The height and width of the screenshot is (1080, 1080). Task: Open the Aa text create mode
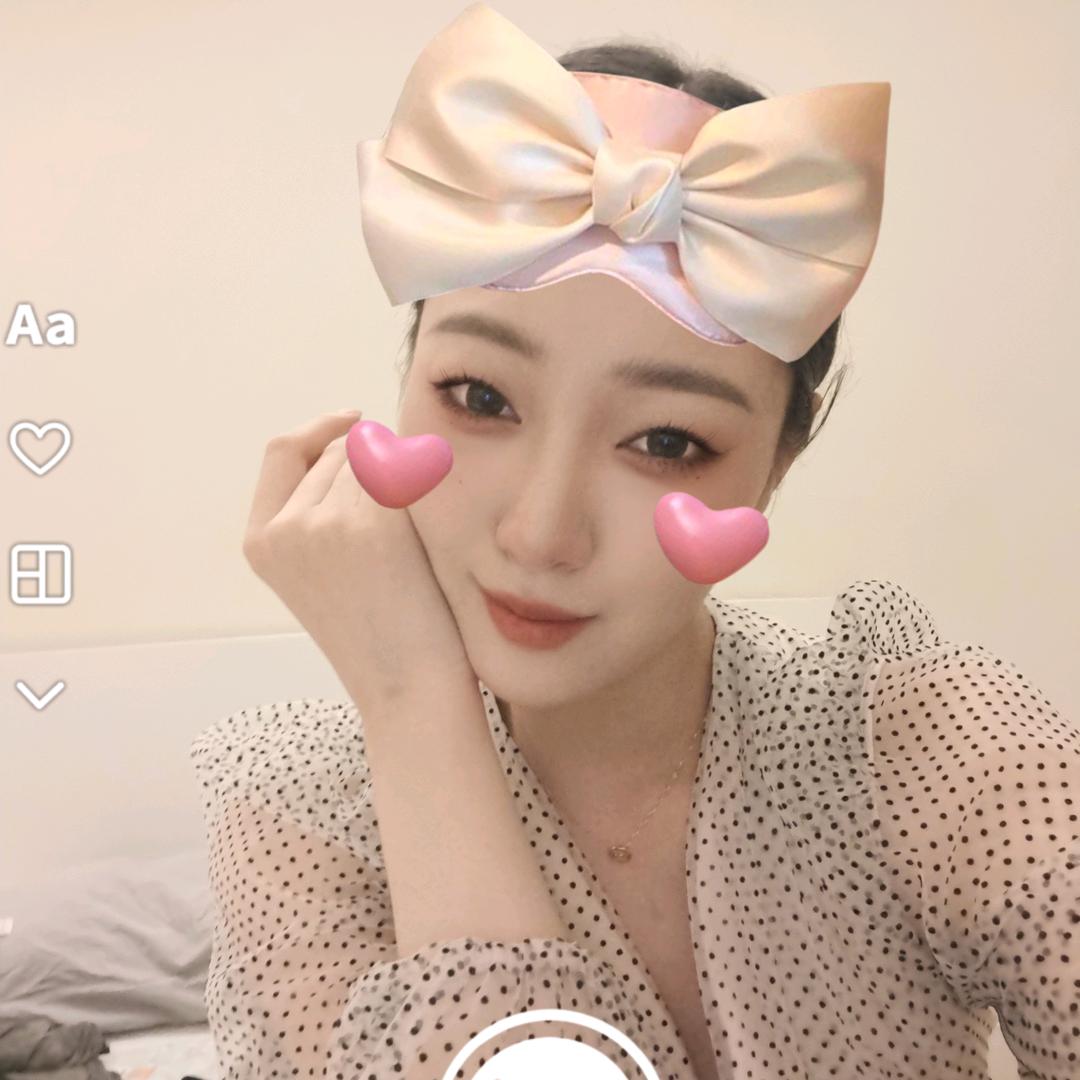(41, 327)
